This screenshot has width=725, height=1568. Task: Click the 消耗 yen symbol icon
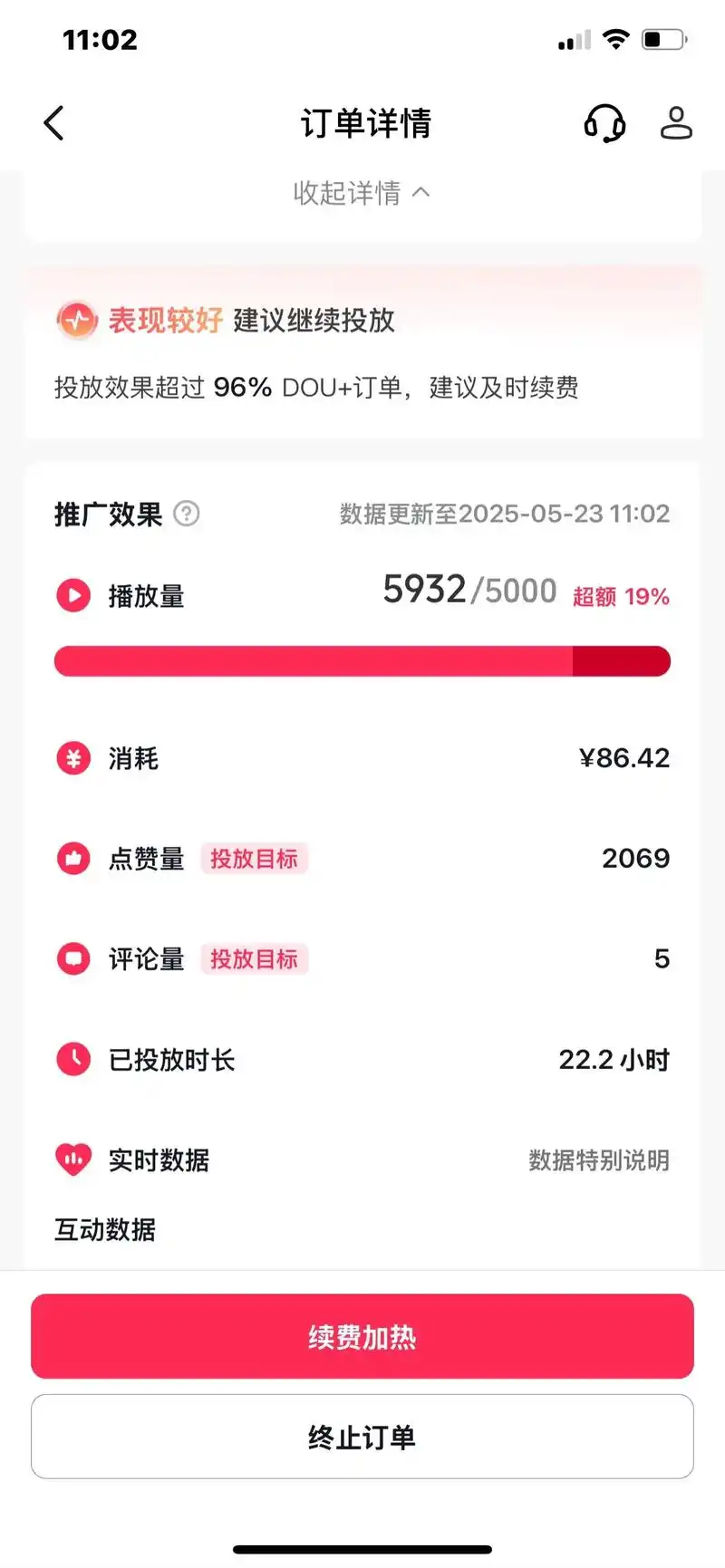tap(72, 758)
